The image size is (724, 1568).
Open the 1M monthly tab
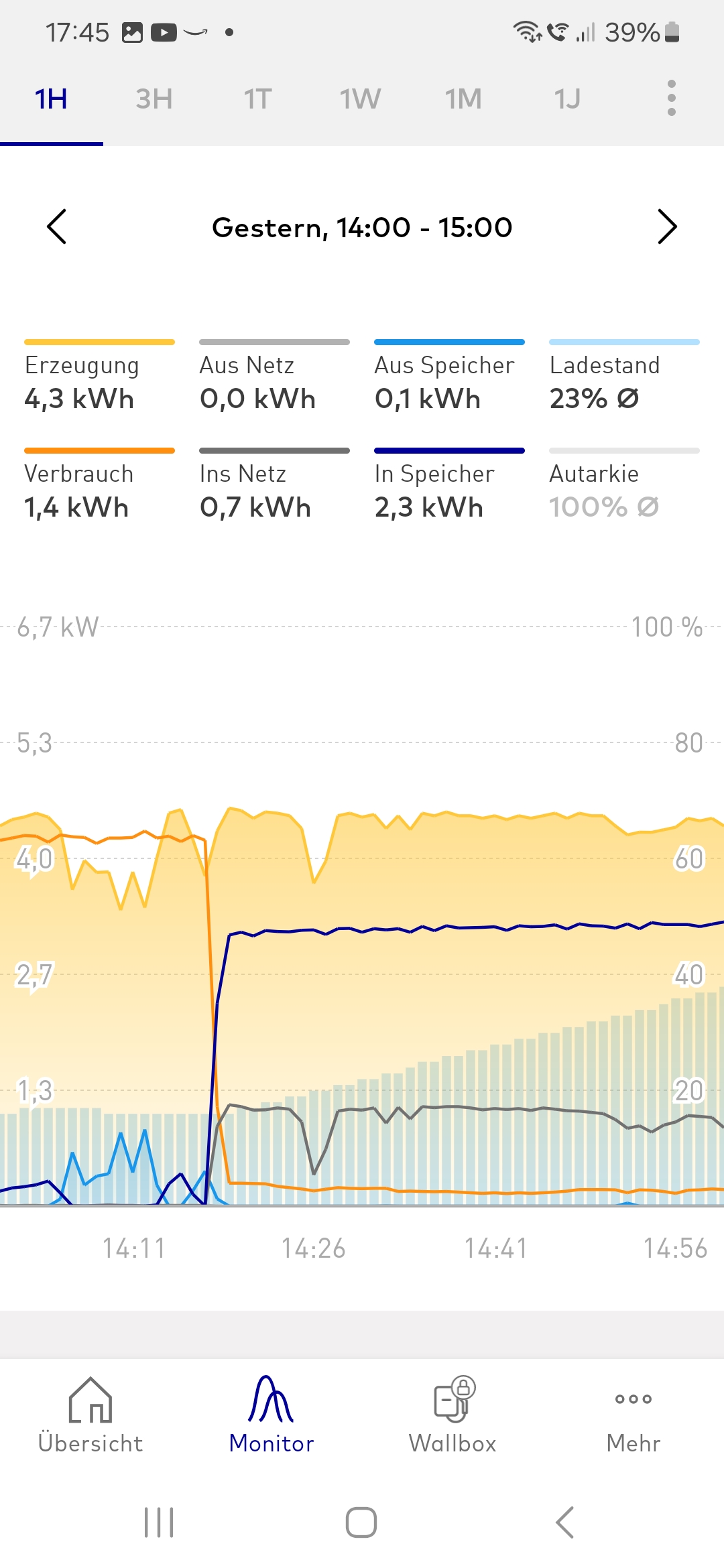[x=464, y=99]
